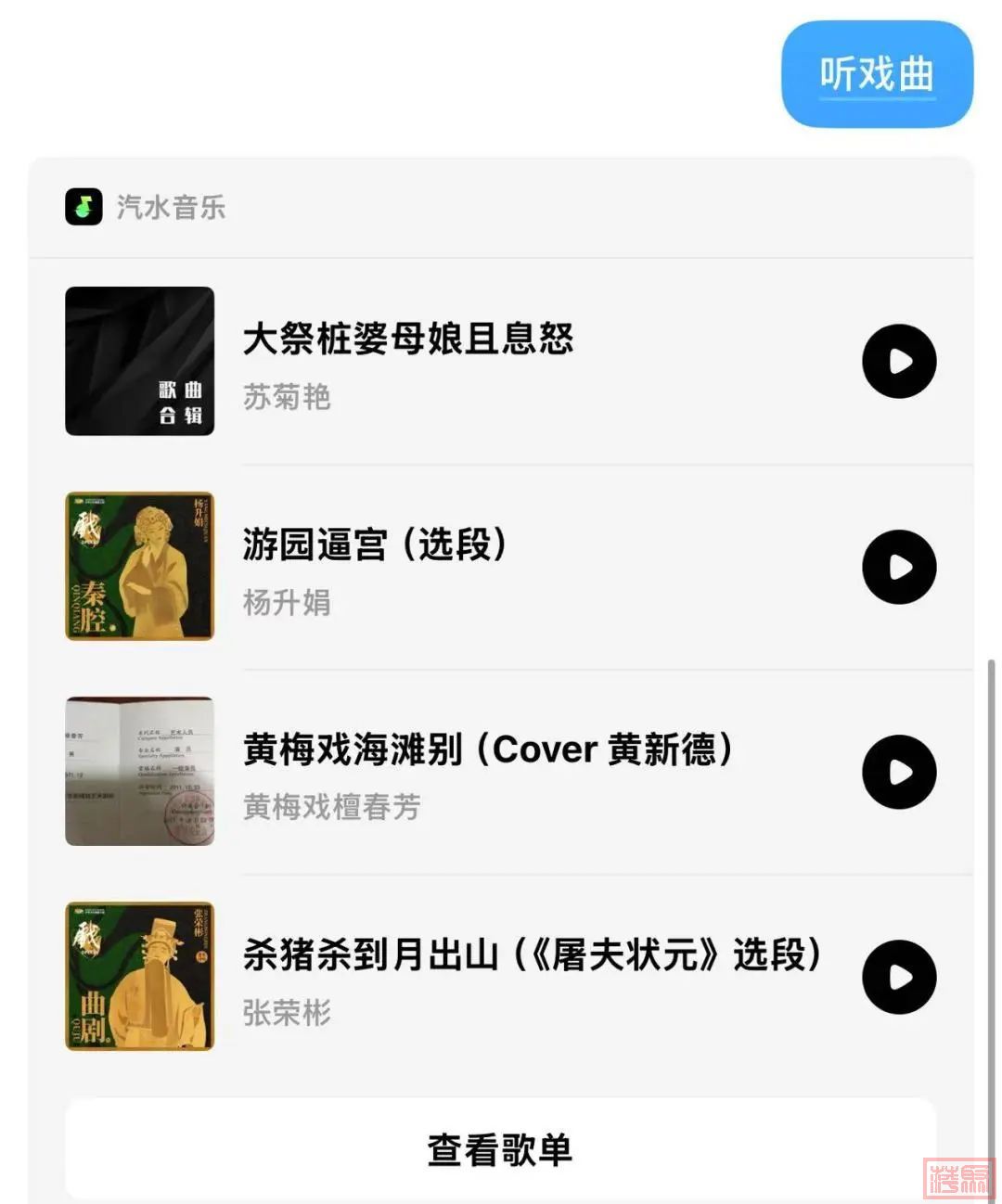Play 游园逼宫 (选段) by 杨升娟
Screen dimensions: 1002x1204
(x=898, y=567)
